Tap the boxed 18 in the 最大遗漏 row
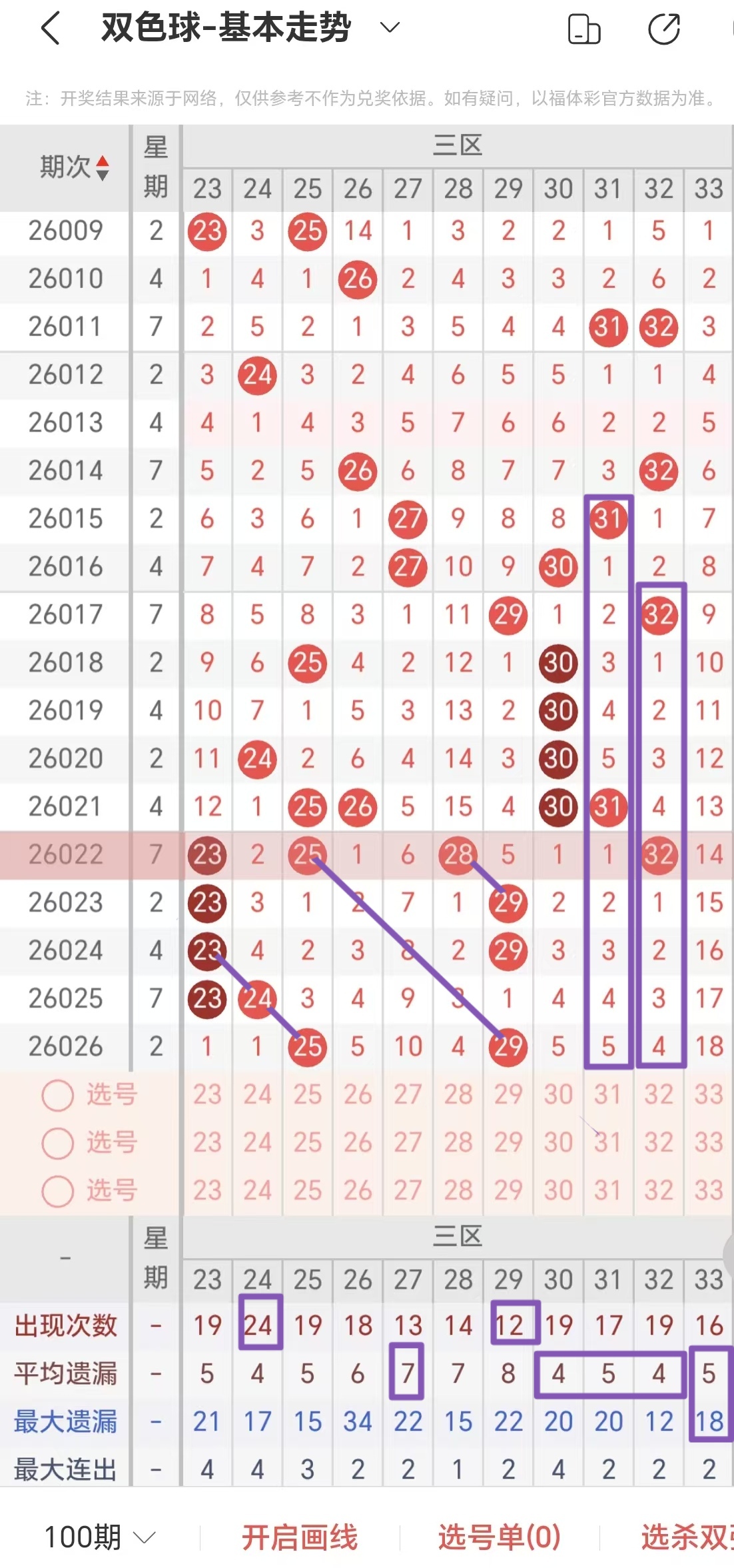734x1568 pixels. [x=709, y=1421]
